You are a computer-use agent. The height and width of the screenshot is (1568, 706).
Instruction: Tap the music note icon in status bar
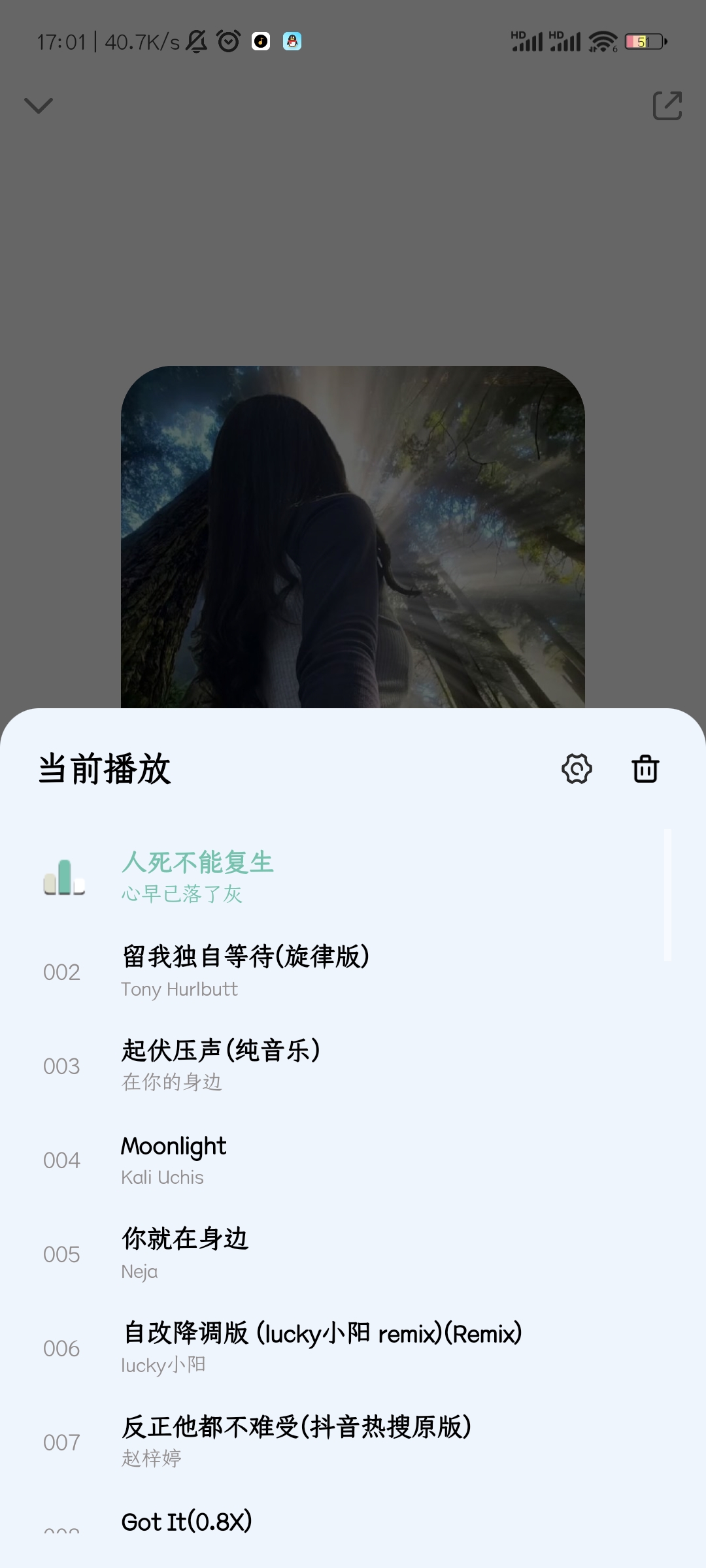[x=259, y=41]
